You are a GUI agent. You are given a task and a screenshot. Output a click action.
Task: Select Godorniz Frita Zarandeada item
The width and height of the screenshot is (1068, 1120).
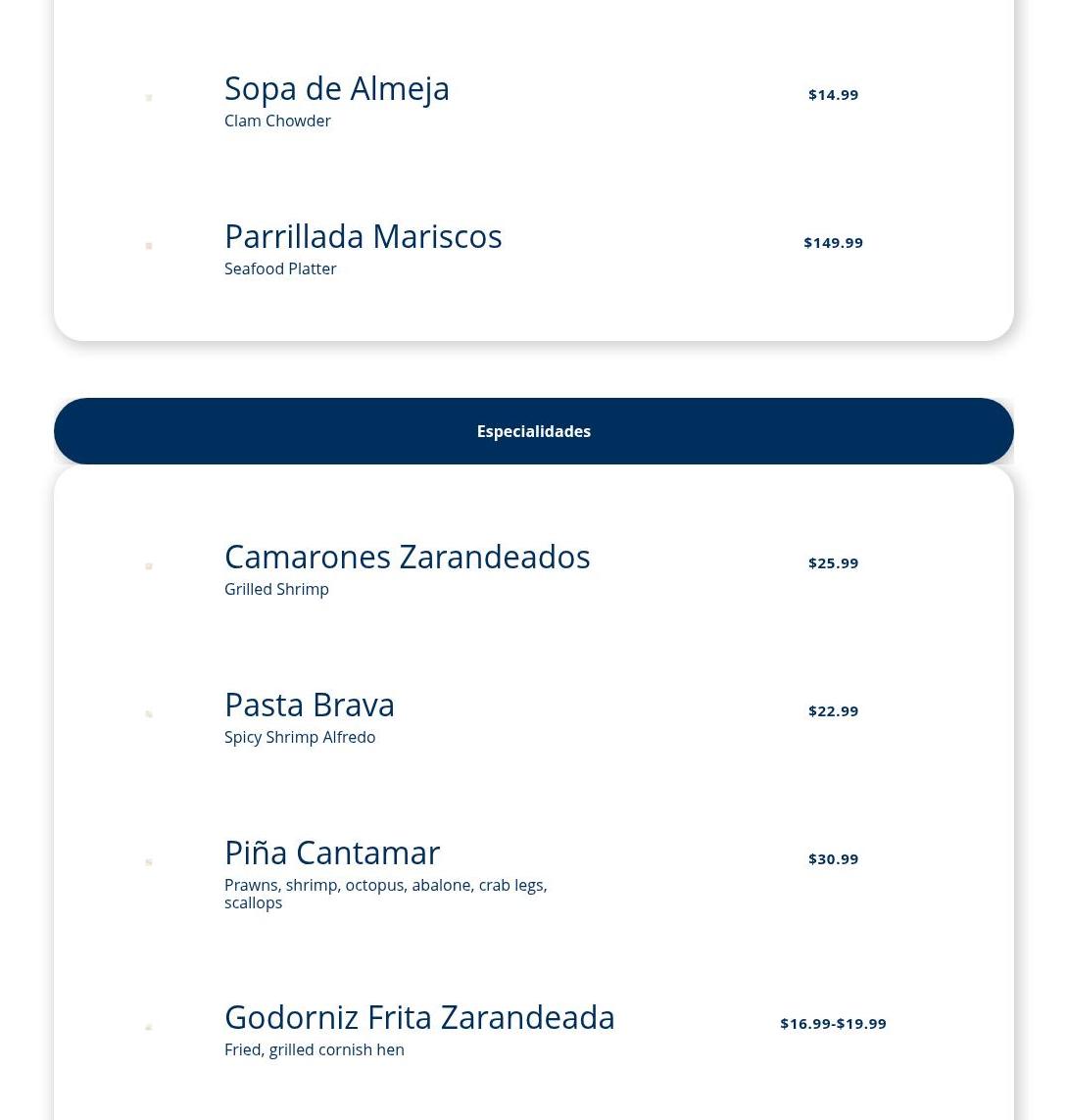click(418, 1018)
